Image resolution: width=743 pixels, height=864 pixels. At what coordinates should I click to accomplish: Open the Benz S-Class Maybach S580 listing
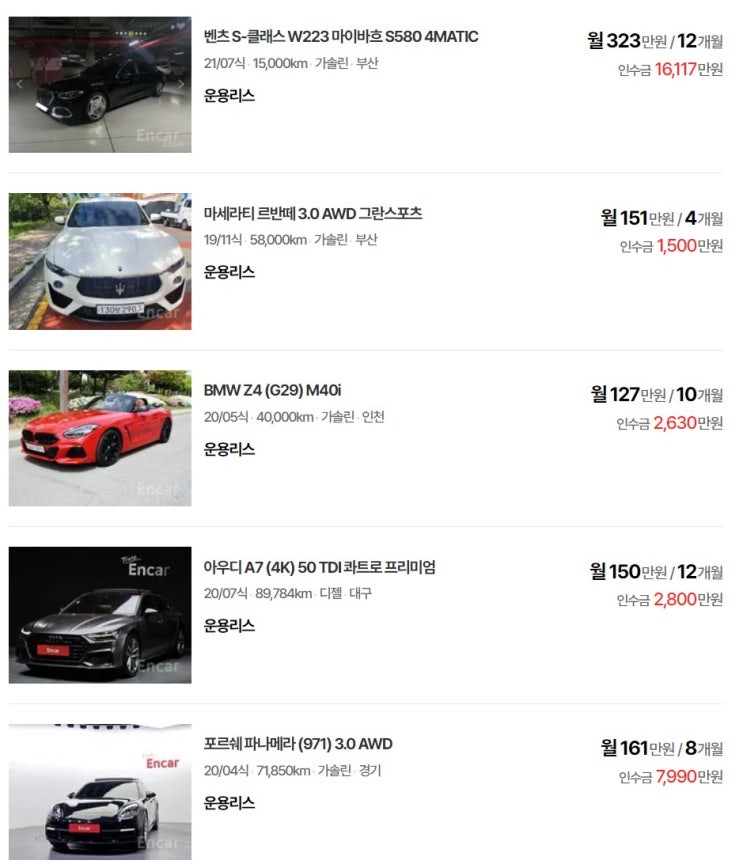341,37
